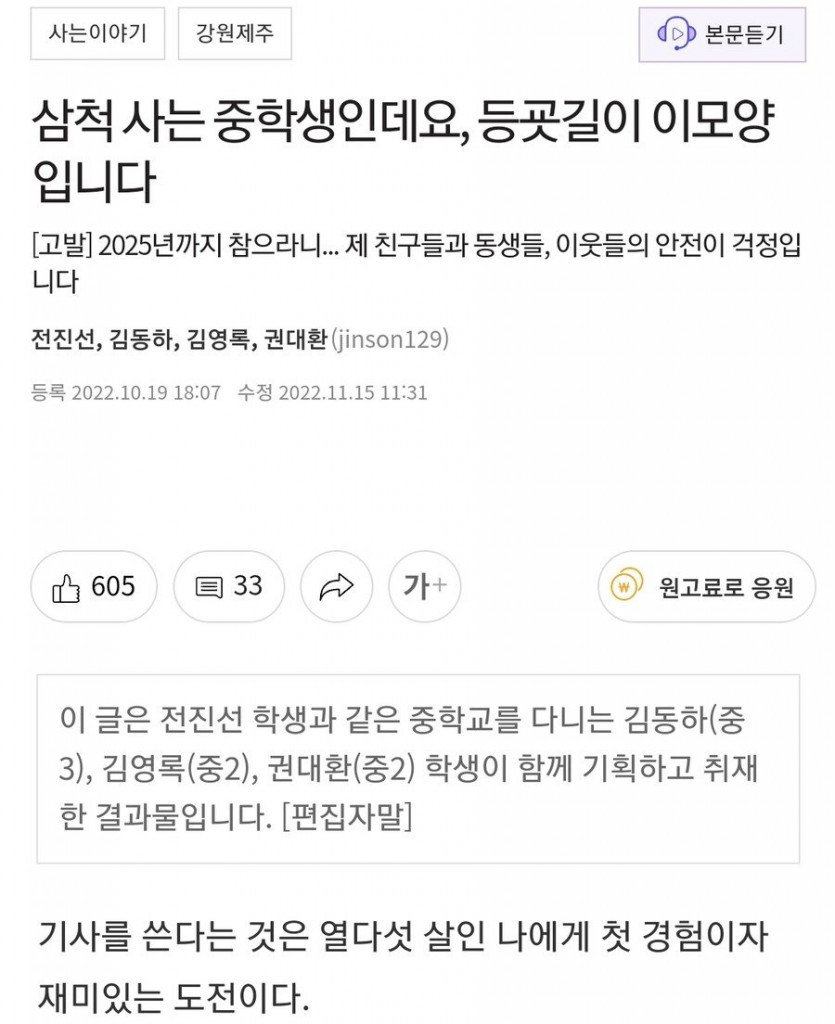
Task: Open the 사는이야기 category chip
Action: pos(97,34)
